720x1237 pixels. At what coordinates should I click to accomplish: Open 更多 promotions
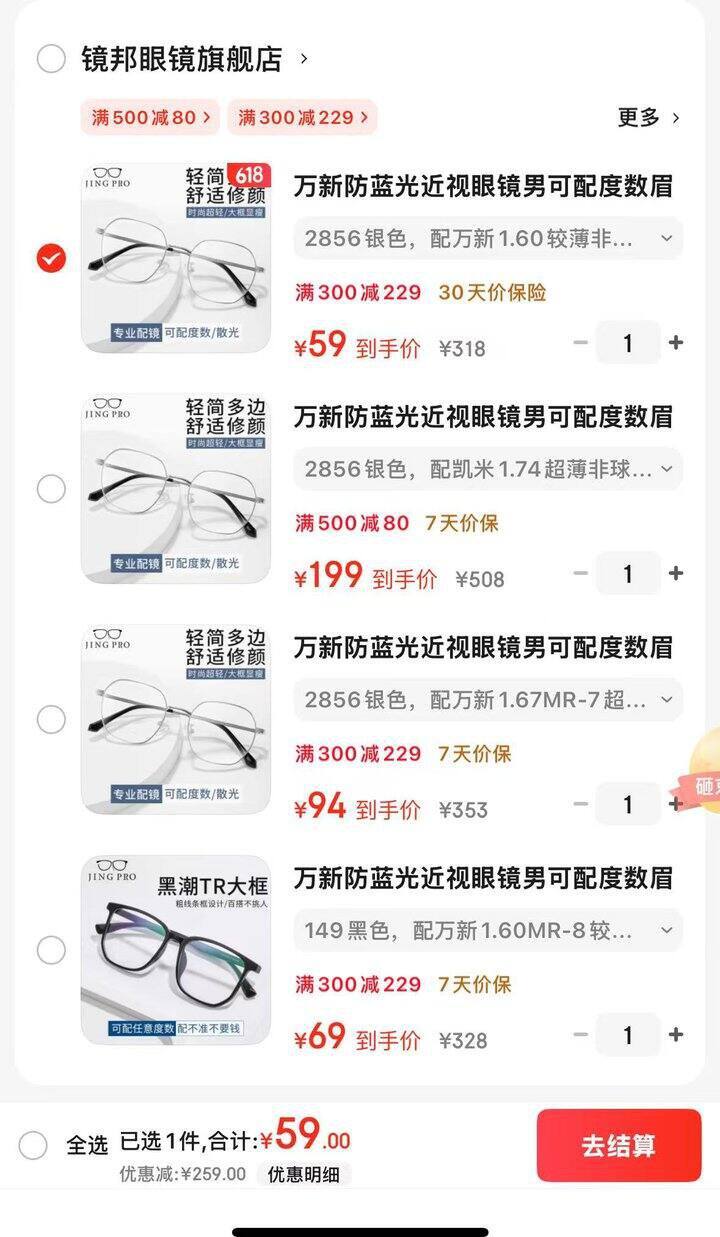click(648, 117)
